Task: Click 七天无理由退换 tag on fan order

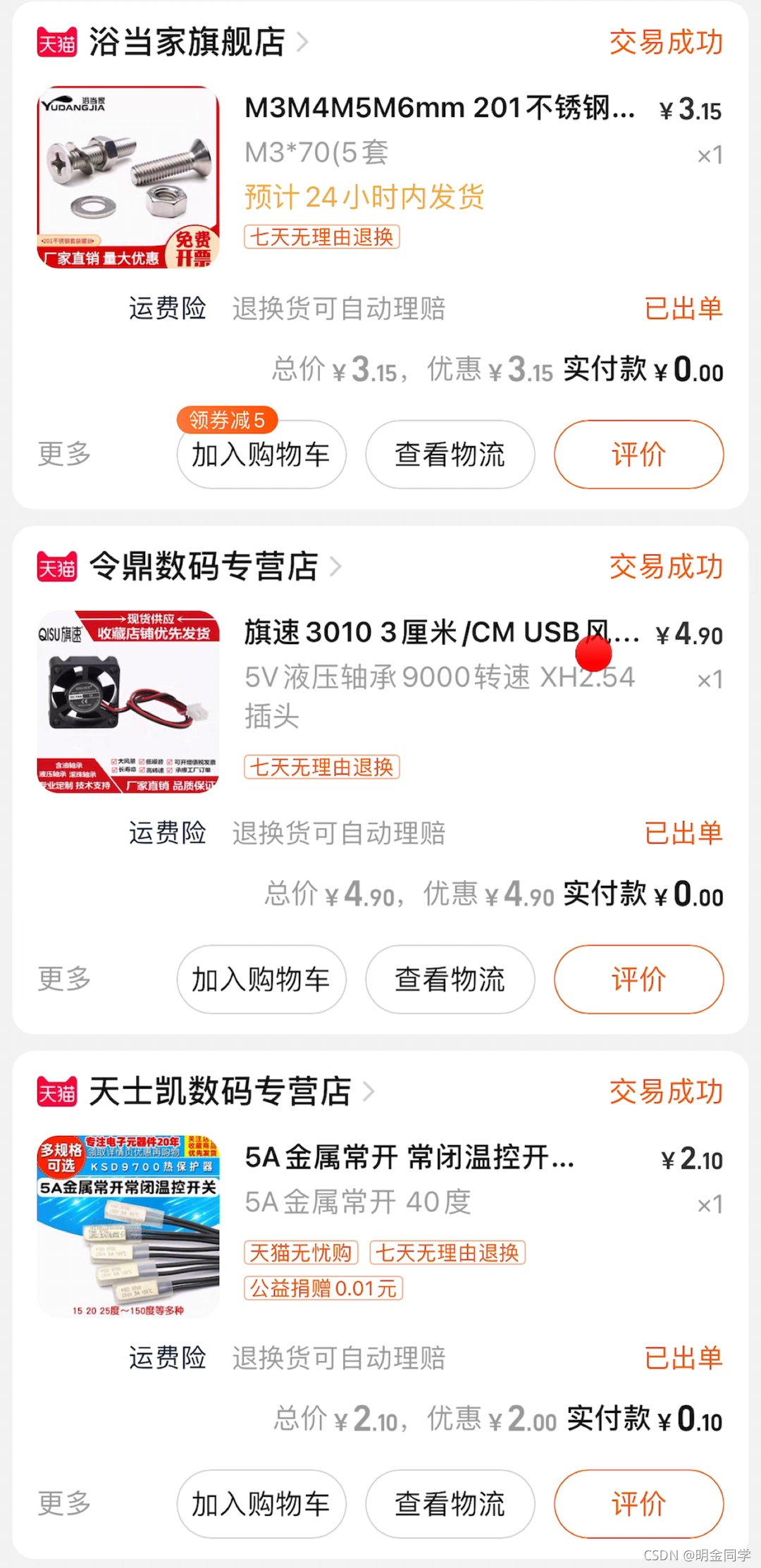Action: [x=321, y=767]
